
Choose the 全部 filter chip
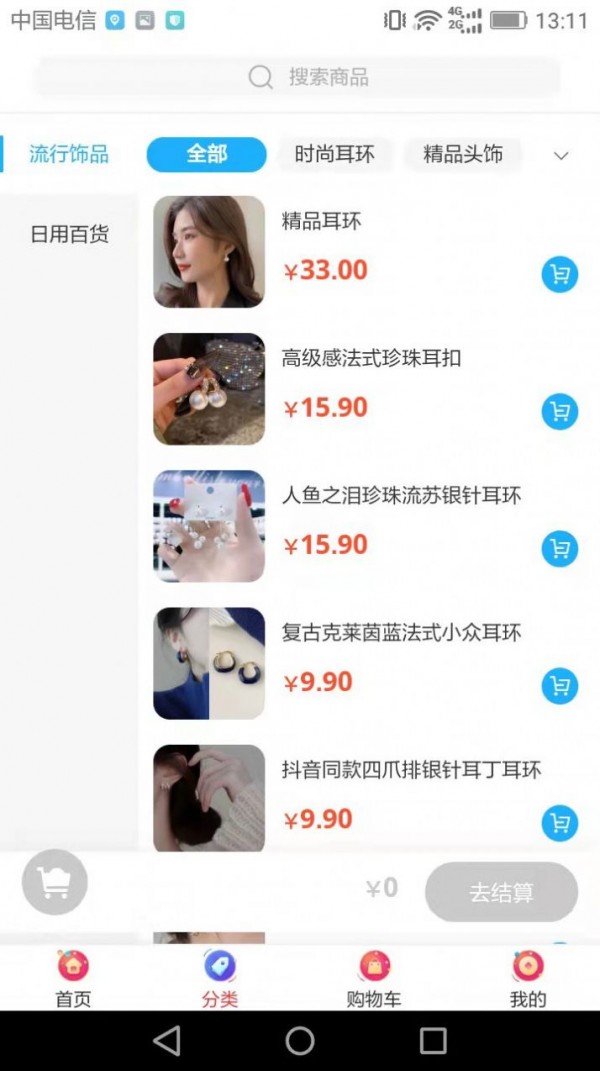coord(207,154)
